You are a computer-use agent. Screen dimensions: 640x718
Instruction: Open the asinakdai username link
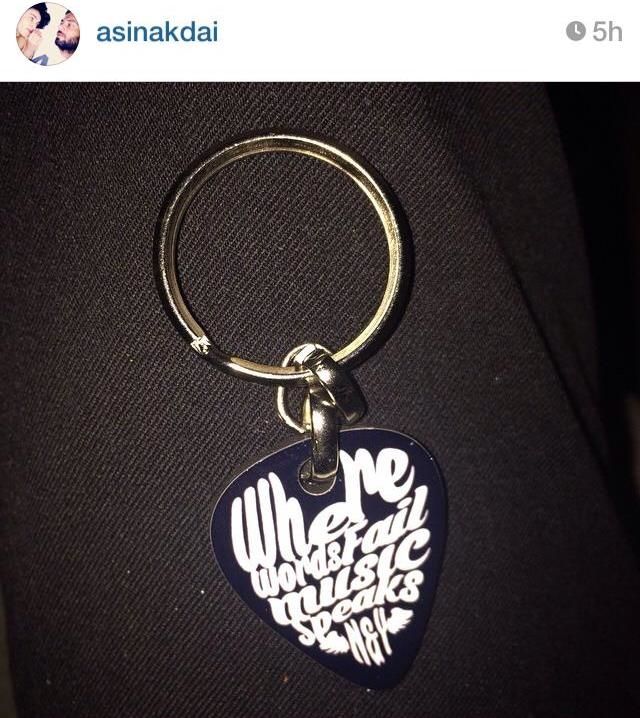tap(156, 32)
